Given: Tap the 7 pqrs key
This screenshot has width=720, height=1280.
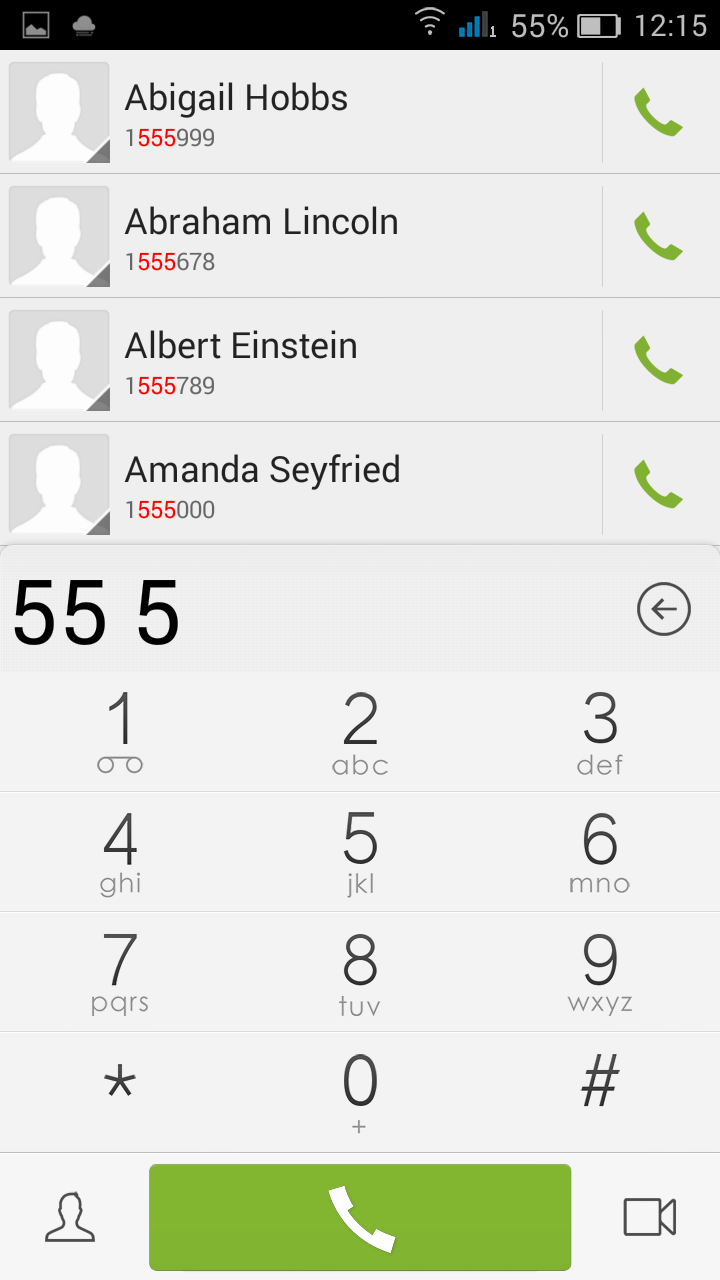Looking at the screenshot, I should point(120,972).
